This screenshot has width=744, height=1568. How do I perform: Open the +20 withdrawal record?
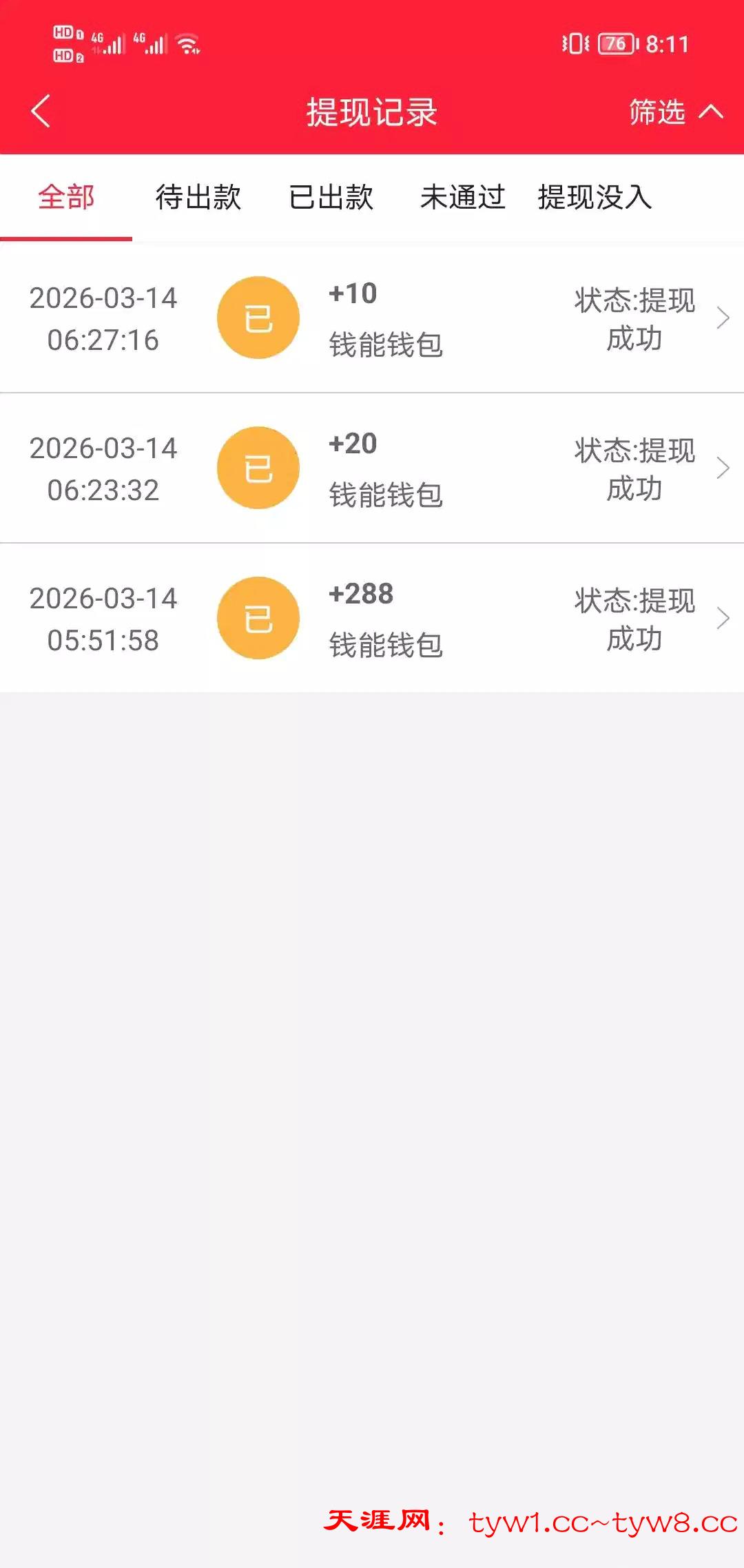(372, 468)
